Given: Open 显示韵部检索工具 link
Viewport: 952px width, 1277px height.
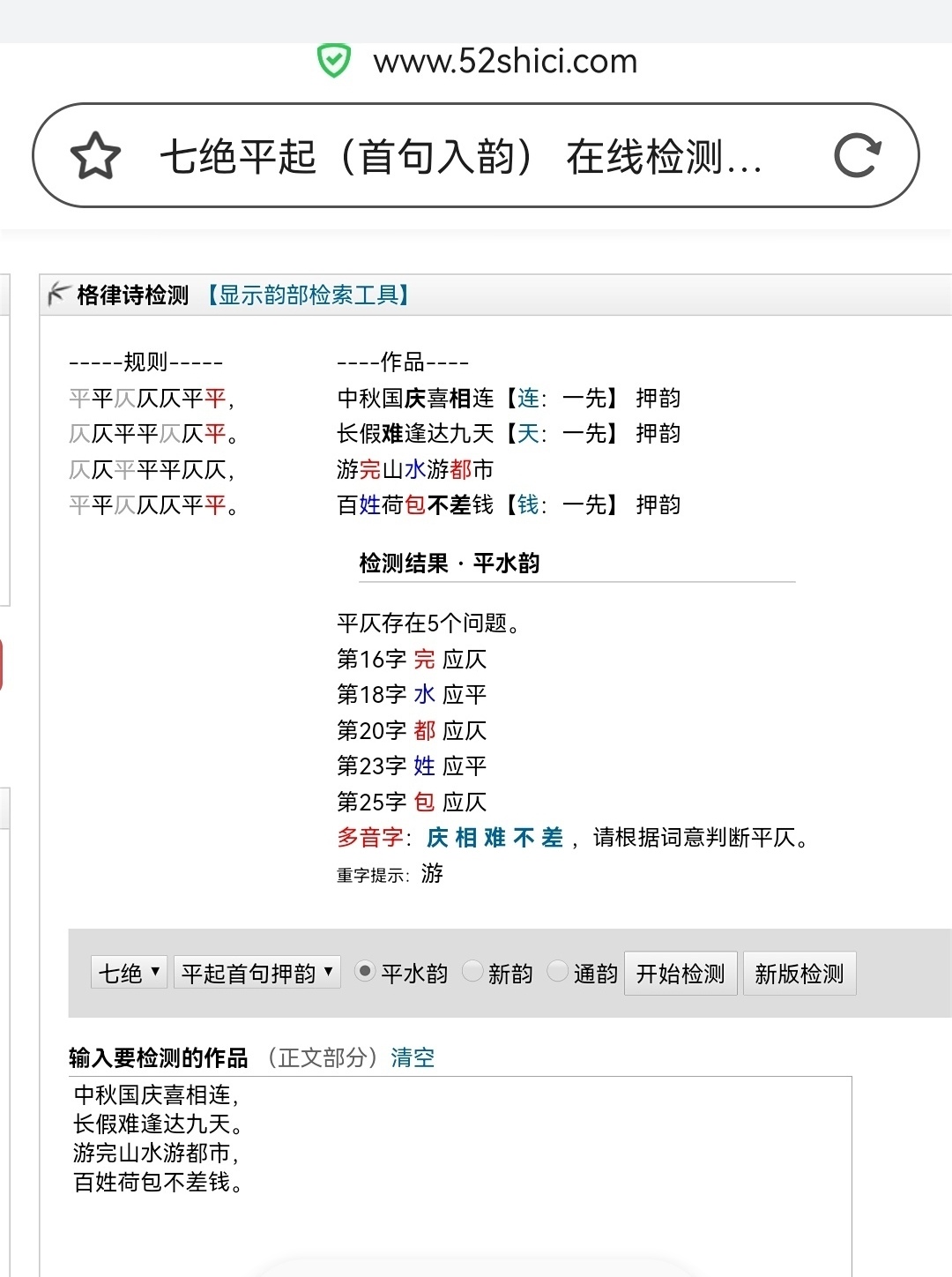Looking at the screenshot, I should 309,295.
